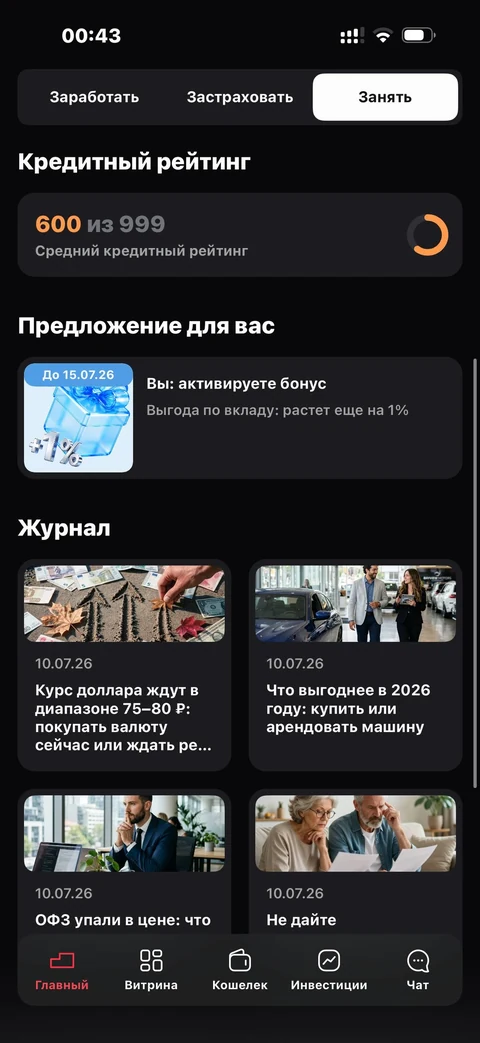Open the bonus offer Вы: активируете бонус

(x=239, y=418)
